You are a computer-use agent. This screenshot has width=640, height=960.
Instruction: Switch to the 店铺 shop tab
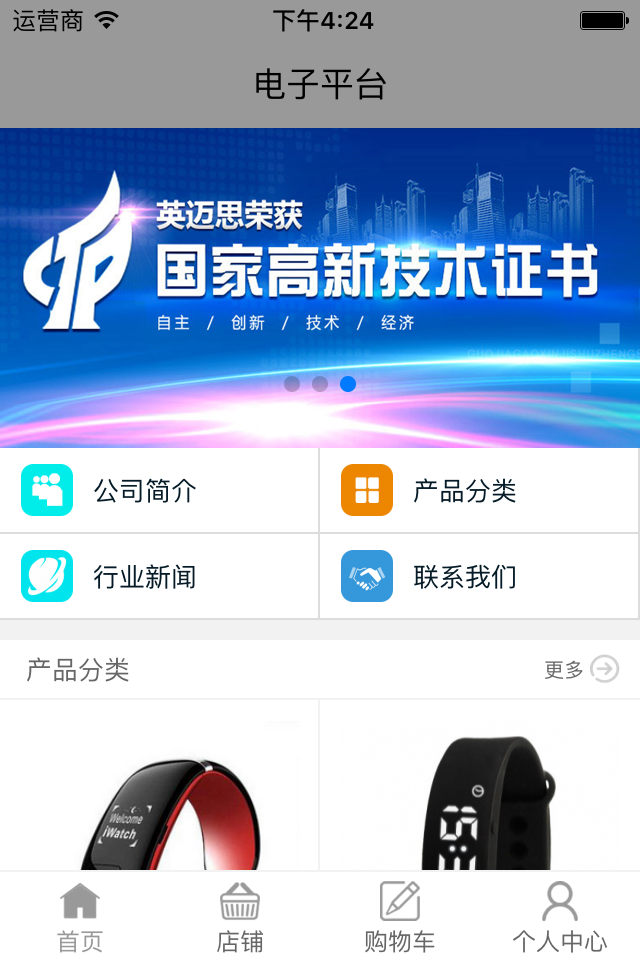pos(240,916)
